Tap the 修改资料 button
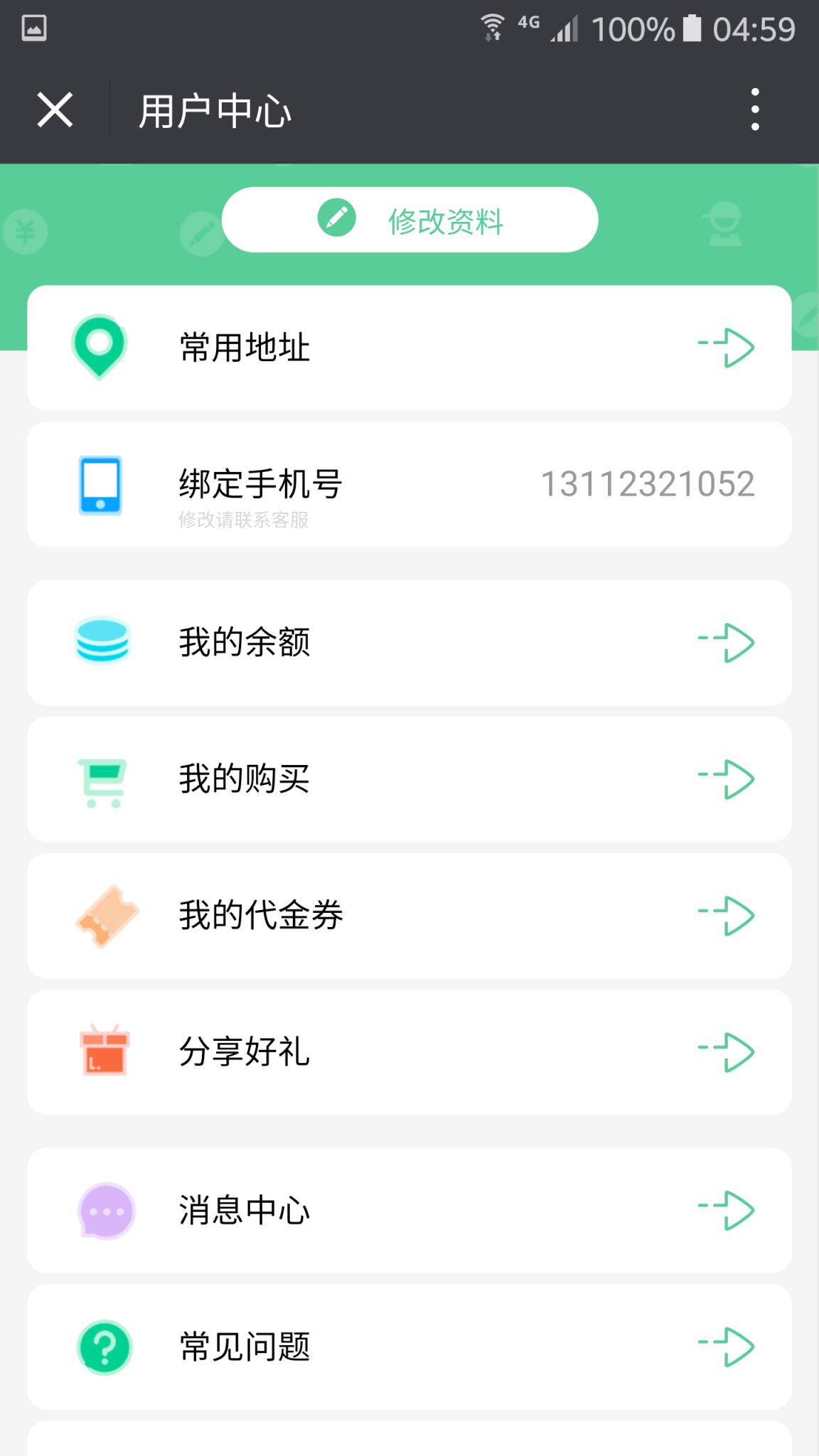This screenshot has height=1456, width=819. (x=409, y=220)
